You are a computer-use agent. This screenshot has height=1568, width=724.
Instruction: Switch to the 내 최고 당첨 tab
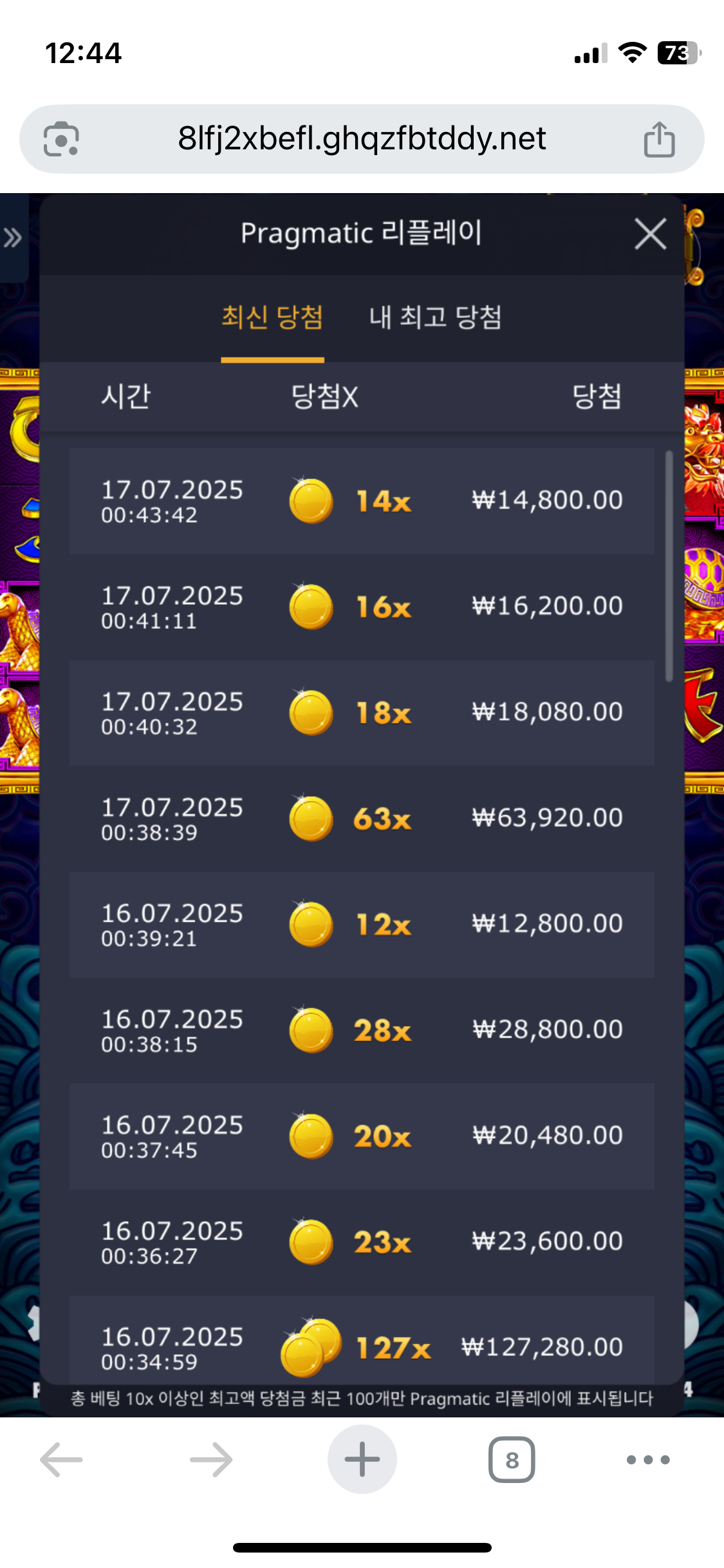(x=435, y=317)
